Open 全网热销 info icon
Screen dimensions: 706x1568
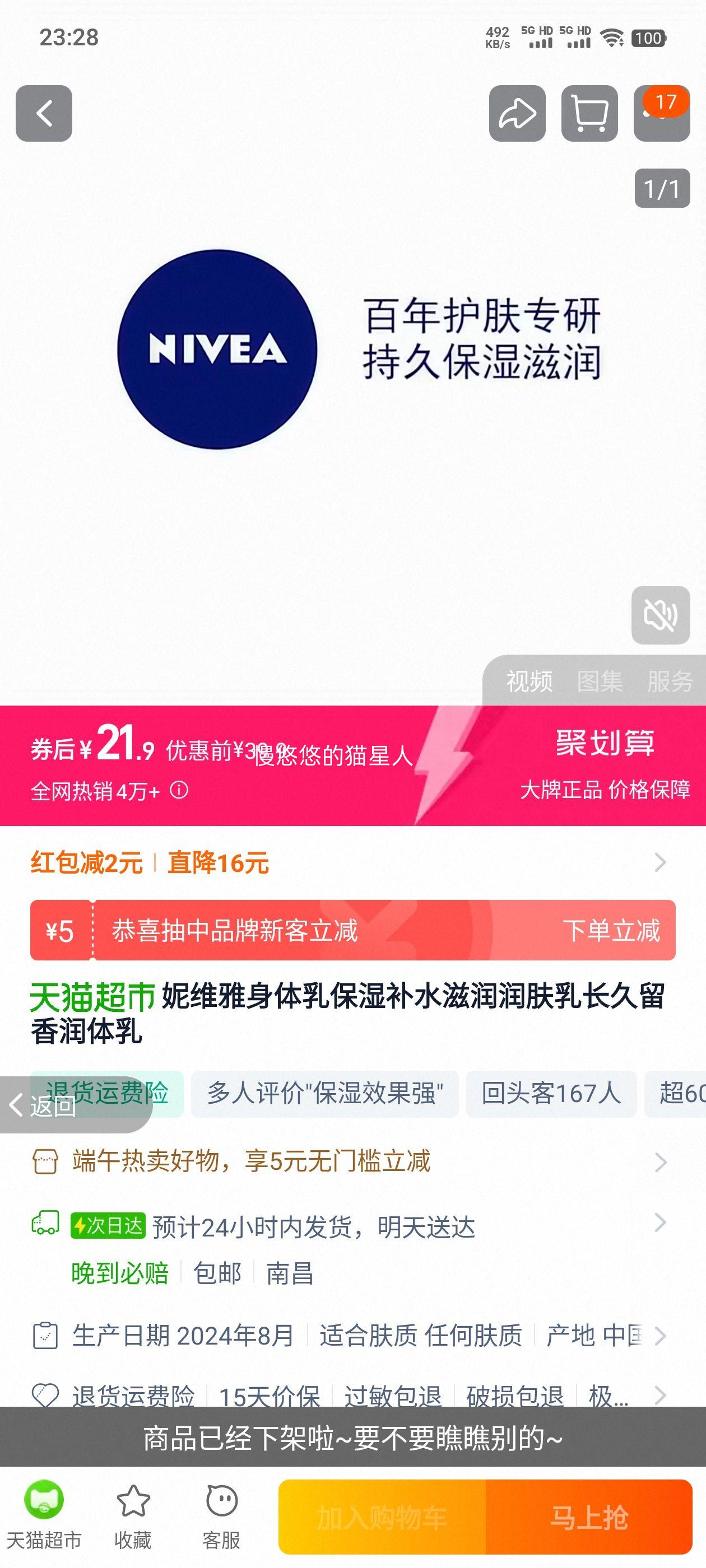click(x=179, y=790)
